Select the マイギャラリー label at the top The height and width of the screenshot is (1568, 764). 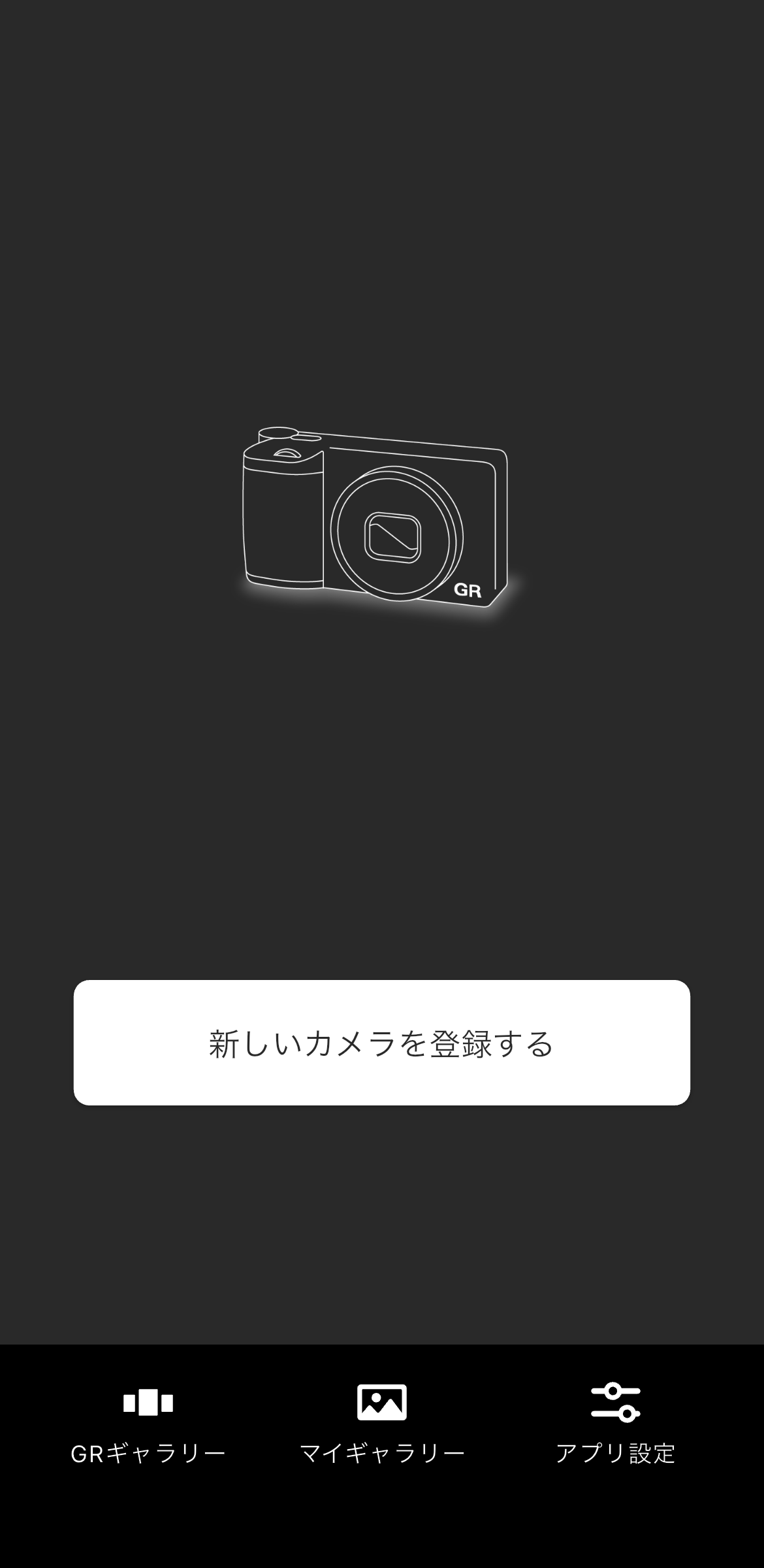coord(382,246)
